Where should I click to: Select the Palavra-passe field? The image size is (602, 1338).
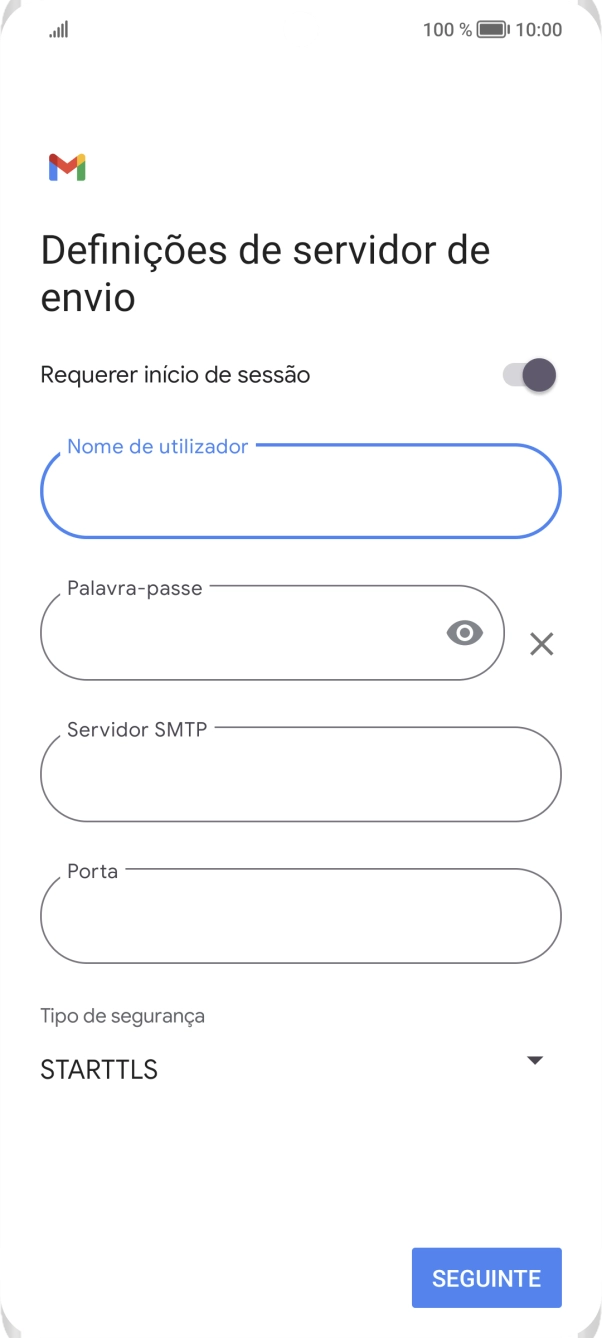[240, 634]
